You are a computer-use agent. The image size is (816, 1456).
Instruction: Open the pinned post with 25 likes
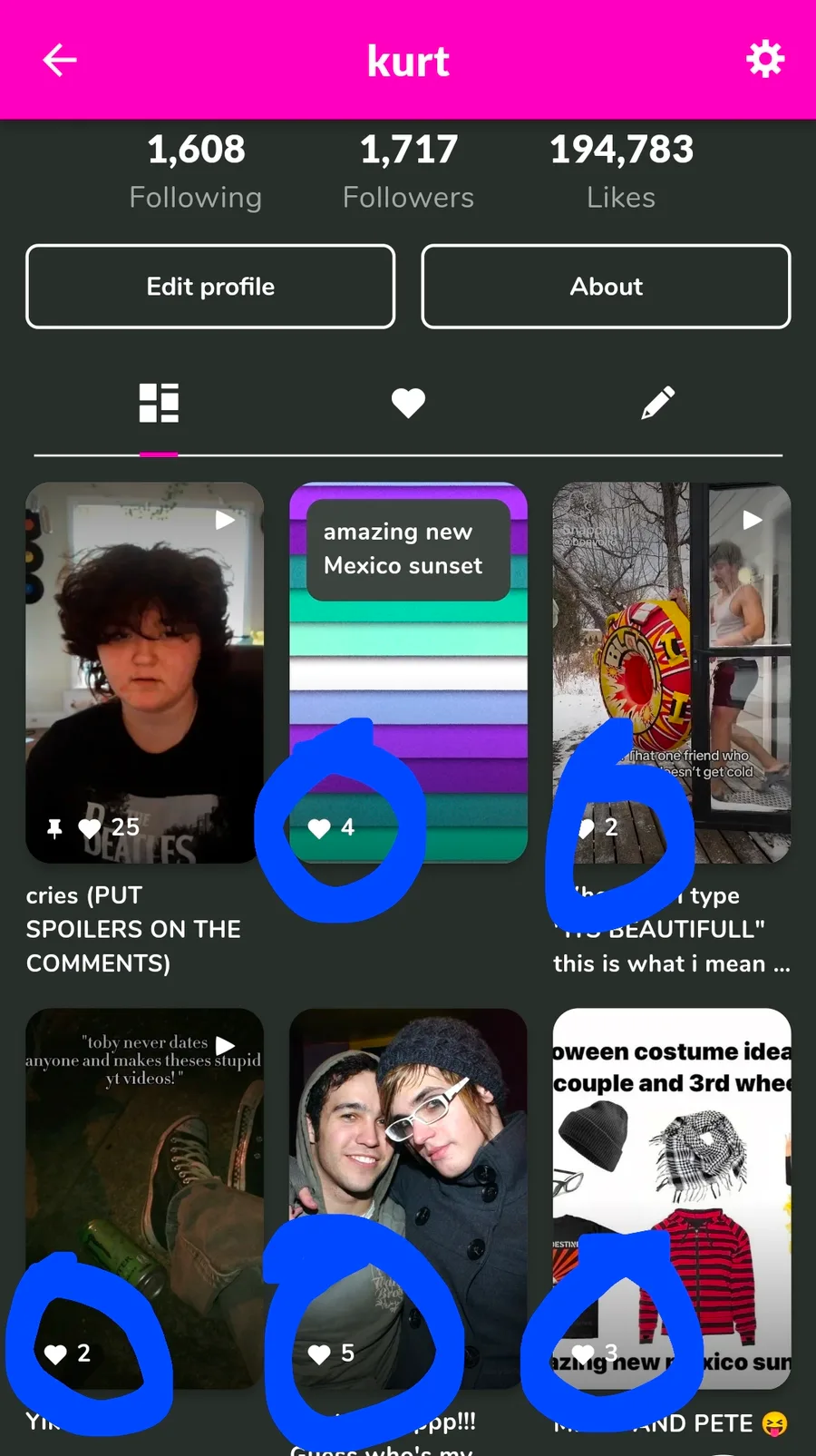point(144,672)
